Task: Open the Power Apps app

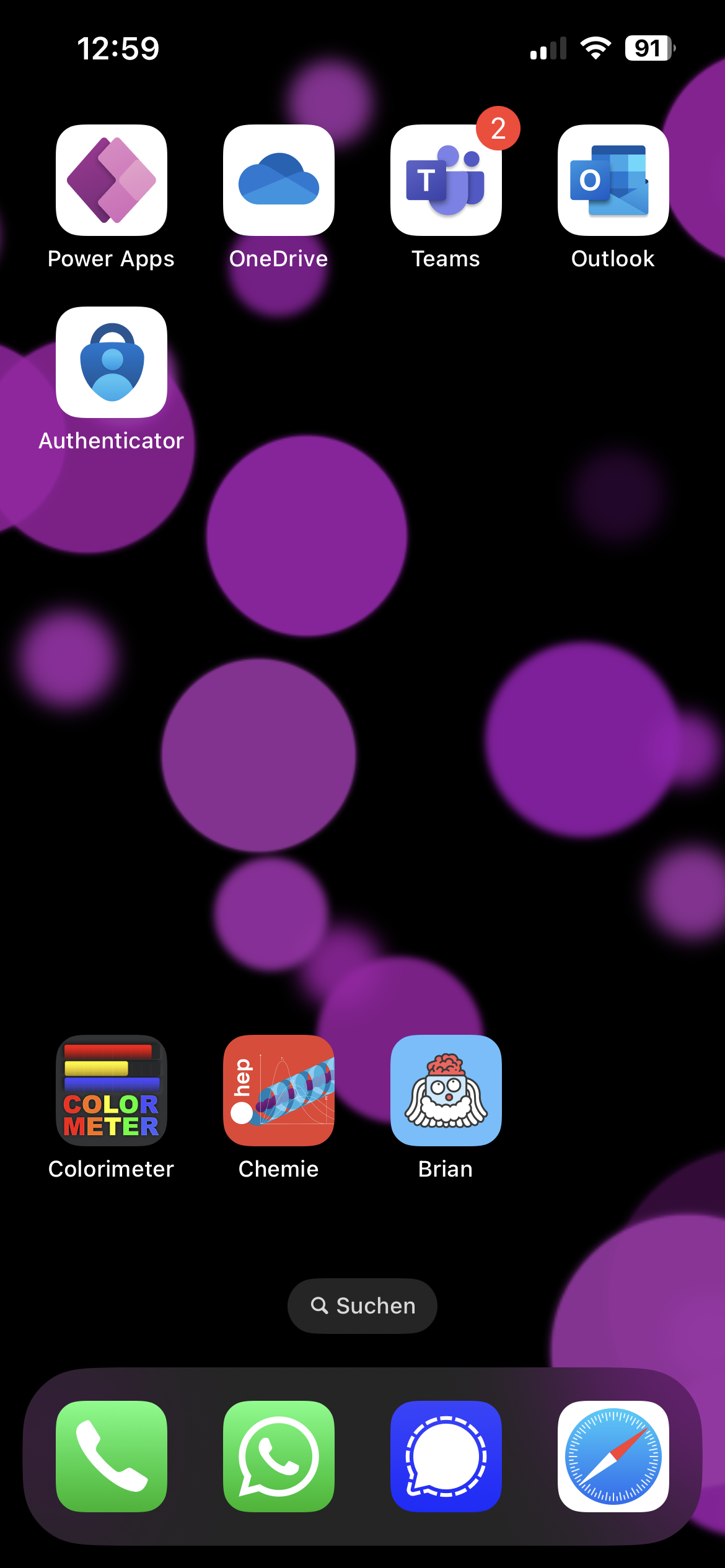Action: pyautogui.click(x=112, y=180)
